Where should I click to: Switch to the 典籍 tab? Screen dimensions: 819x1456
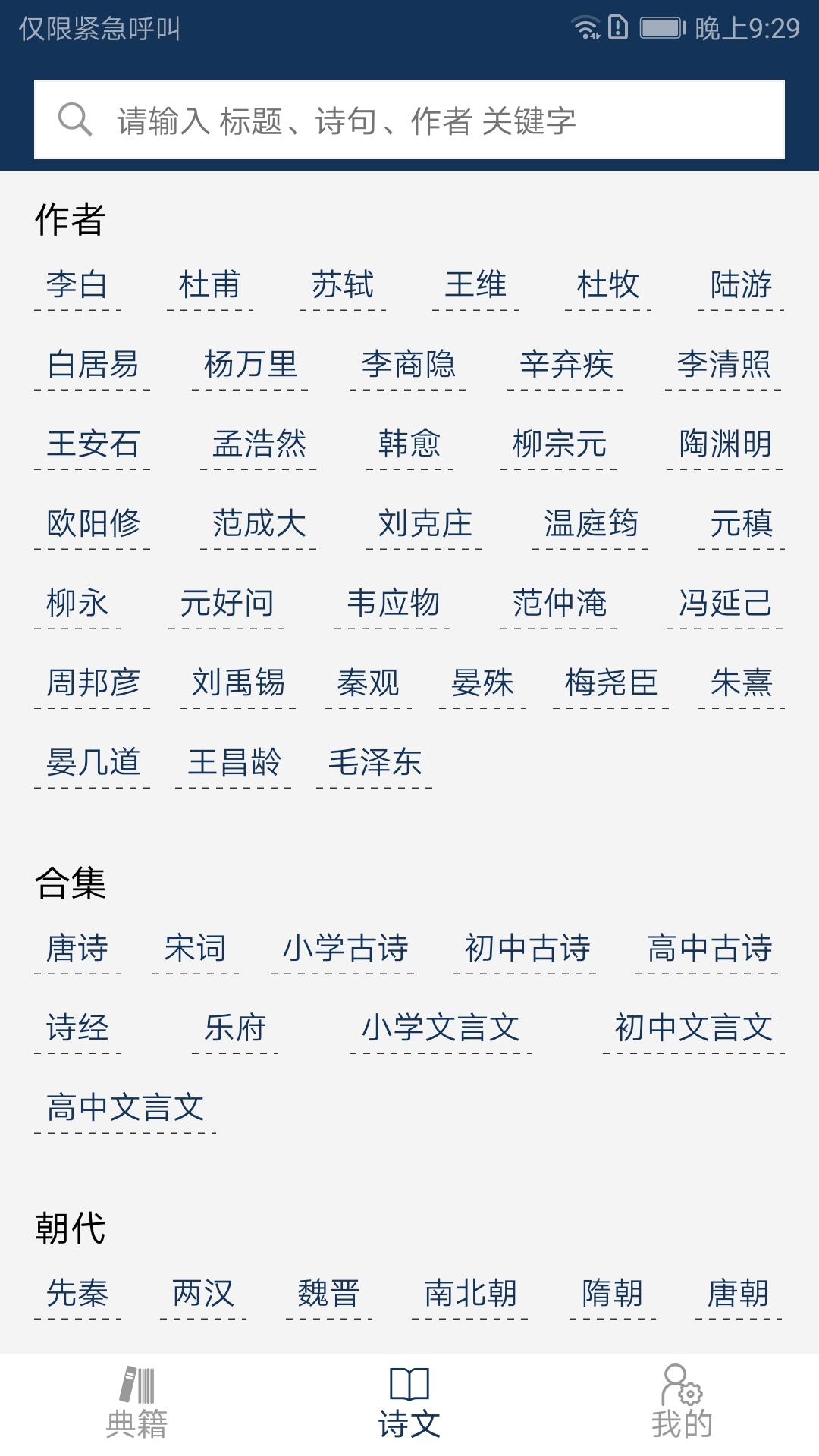(x=136, y=1403)
